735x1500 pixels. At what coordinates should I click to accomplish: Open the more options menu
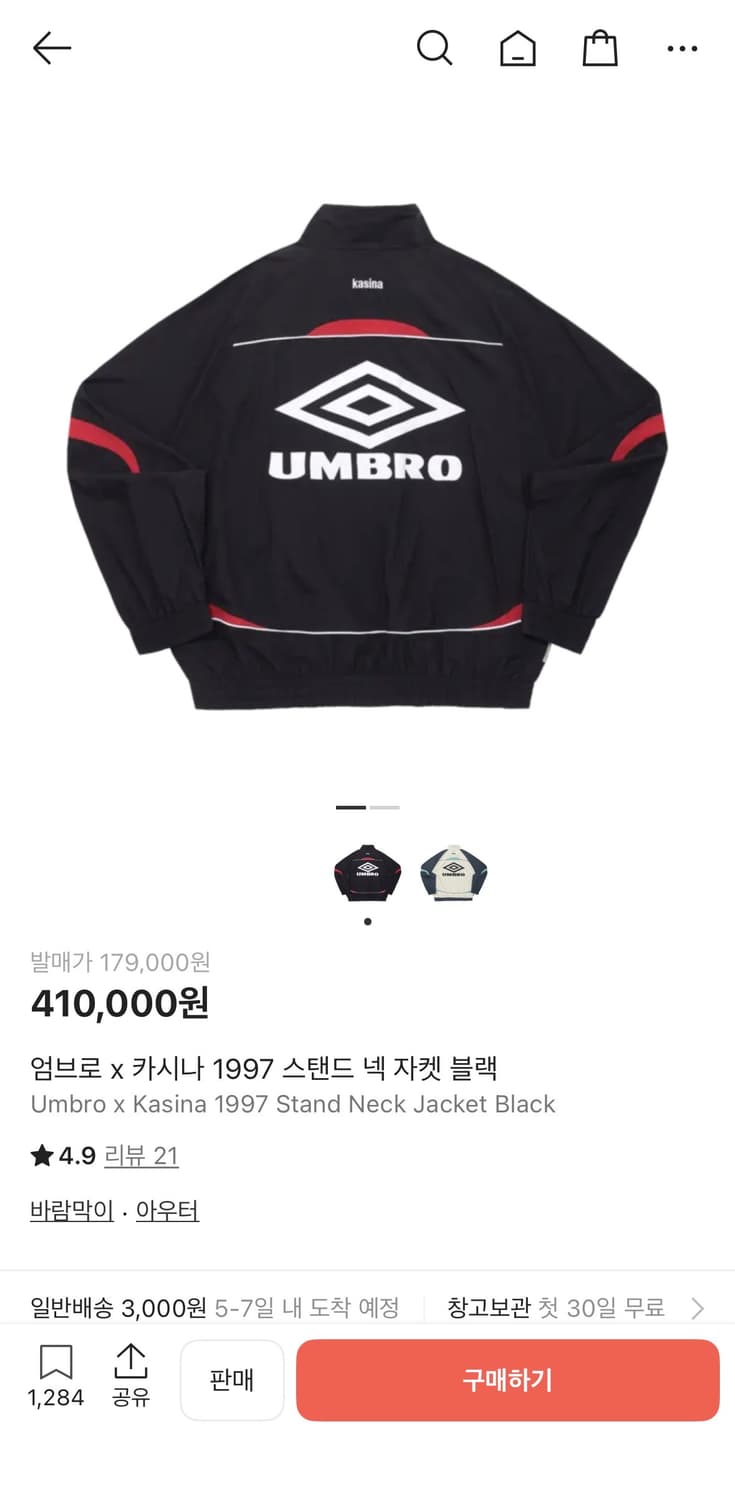pyautogui.click(x=682, y=48)
